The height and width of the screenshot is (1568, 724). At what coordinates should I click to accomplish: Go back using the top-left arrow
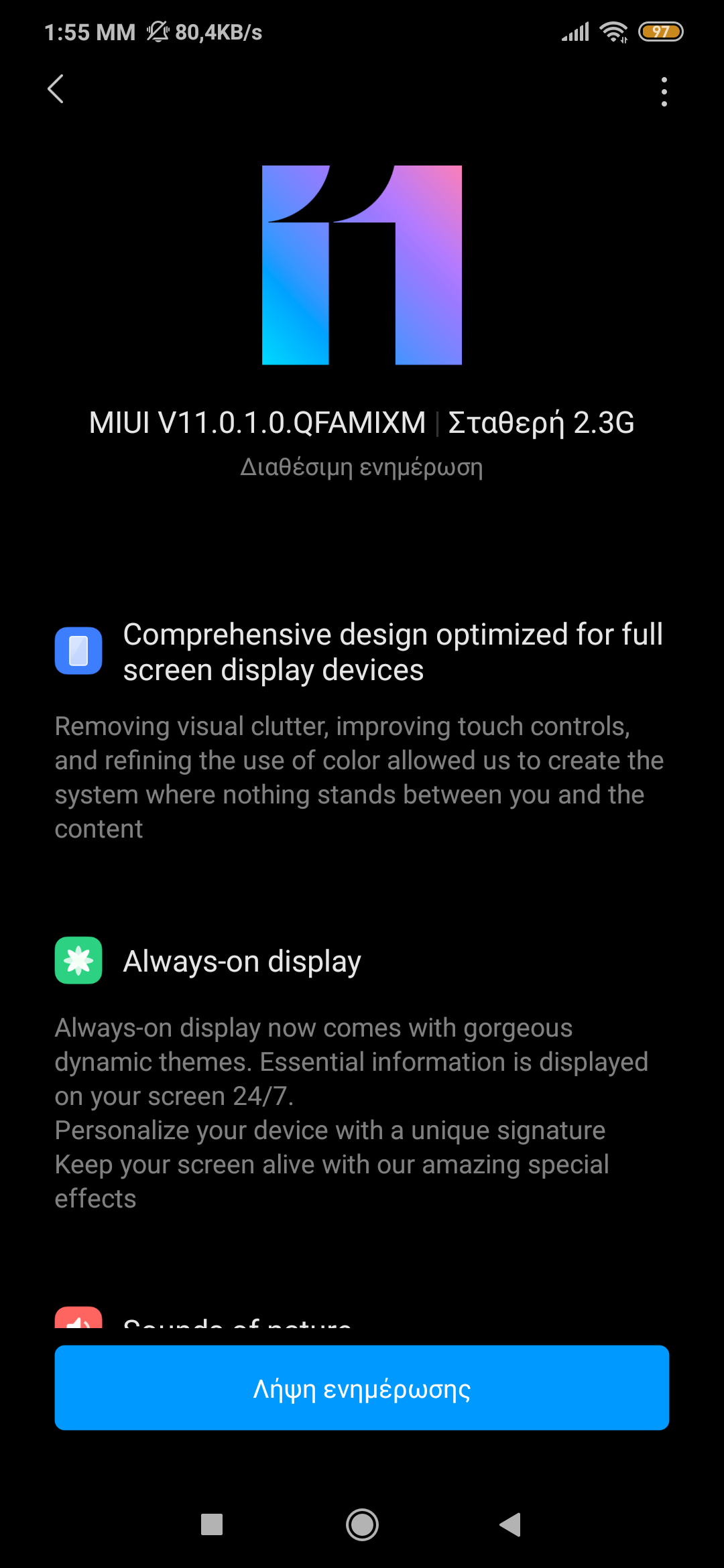(x=56, y=89)
